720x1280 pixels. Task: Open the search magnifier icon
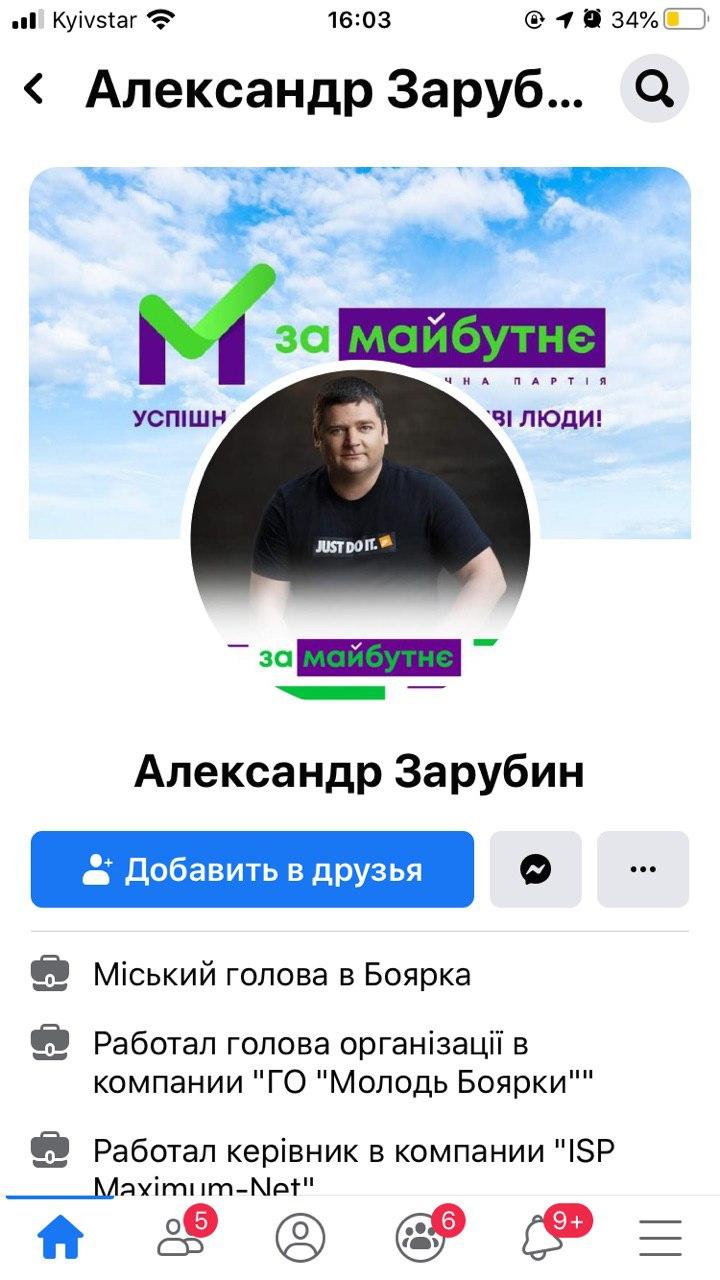(654, 90)
